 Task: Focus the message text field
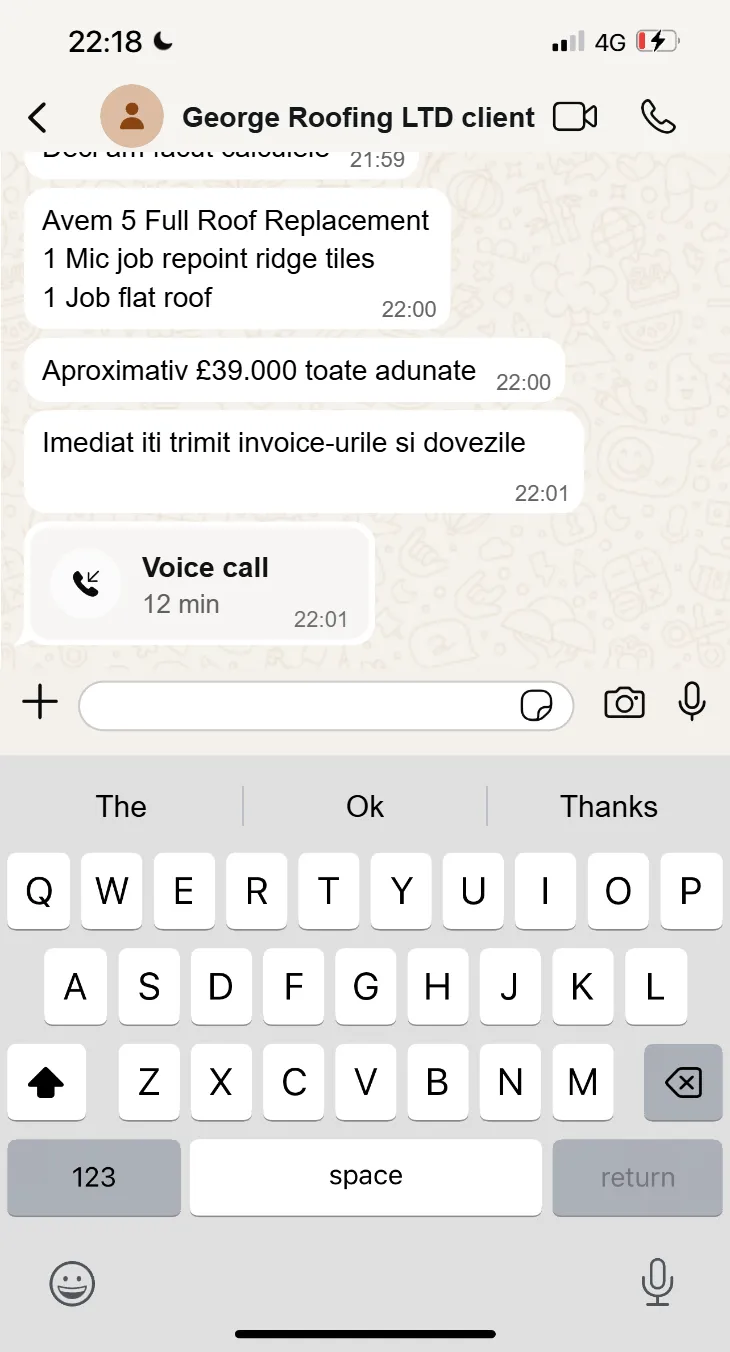click(x=300, y=706)
